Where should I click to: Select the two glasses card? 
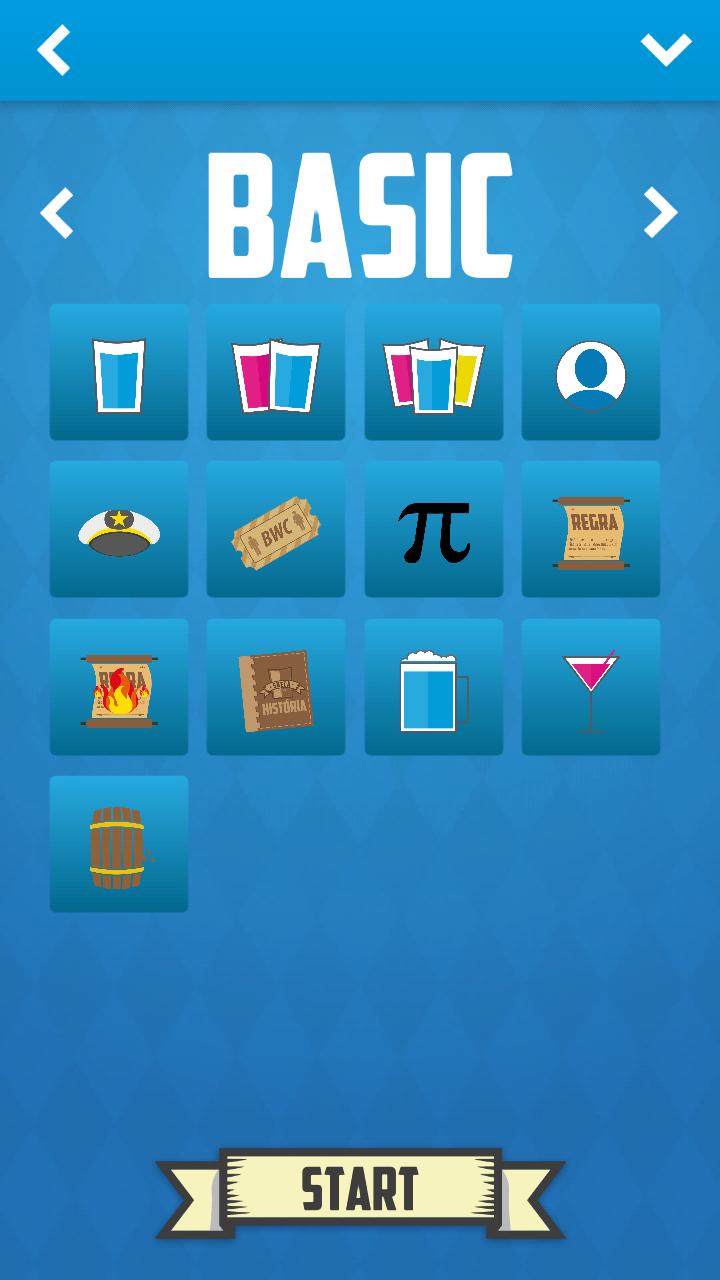coord(276,373)
